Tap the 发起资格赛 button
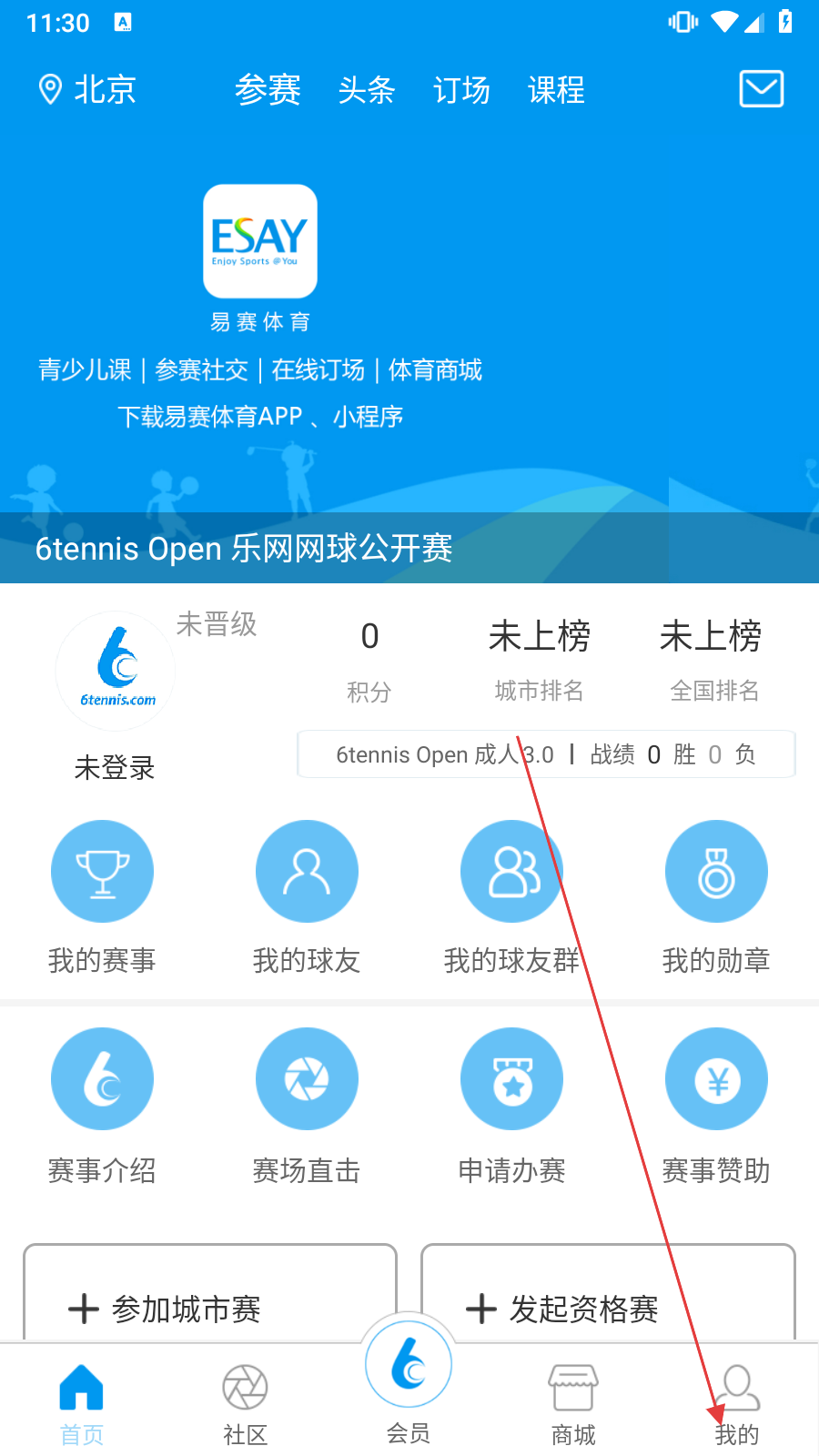Viewport: 819px width, 1456px height. [608, 1293]
